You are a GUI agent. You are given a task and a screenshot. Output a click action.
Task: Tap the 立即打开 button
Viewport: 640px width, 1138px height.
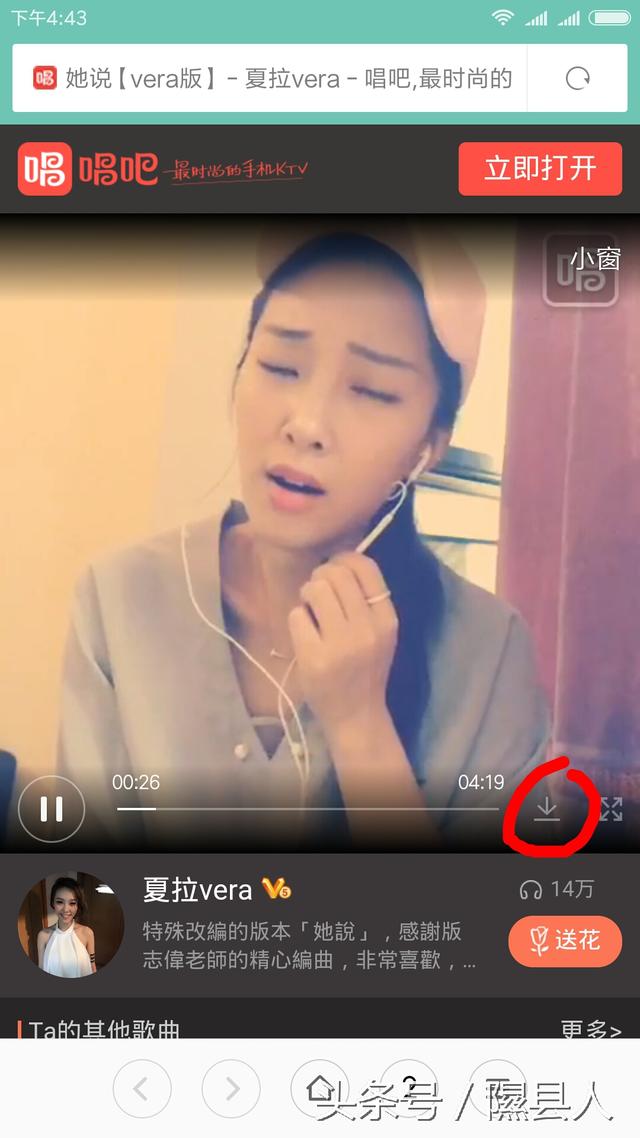click(540, 168)
